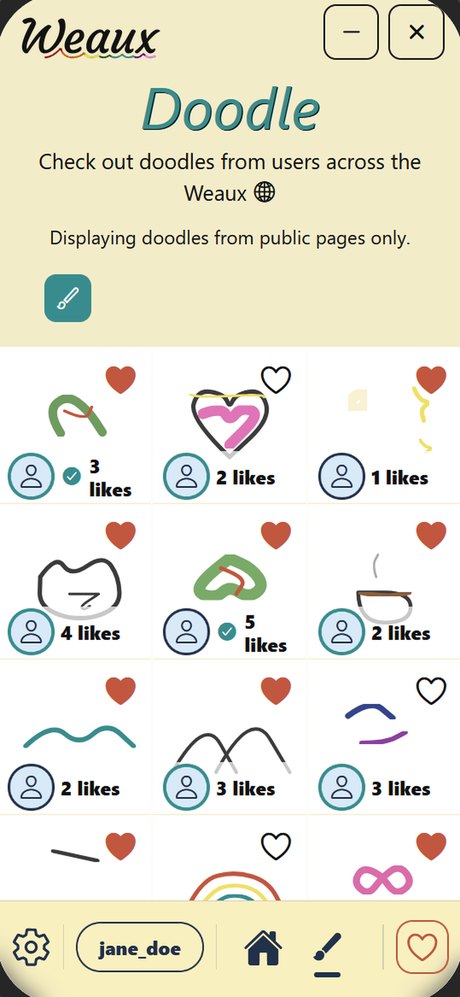Screen dimensions: 460x997
Task: Open liked items heart button
Action: click(422, 947)
